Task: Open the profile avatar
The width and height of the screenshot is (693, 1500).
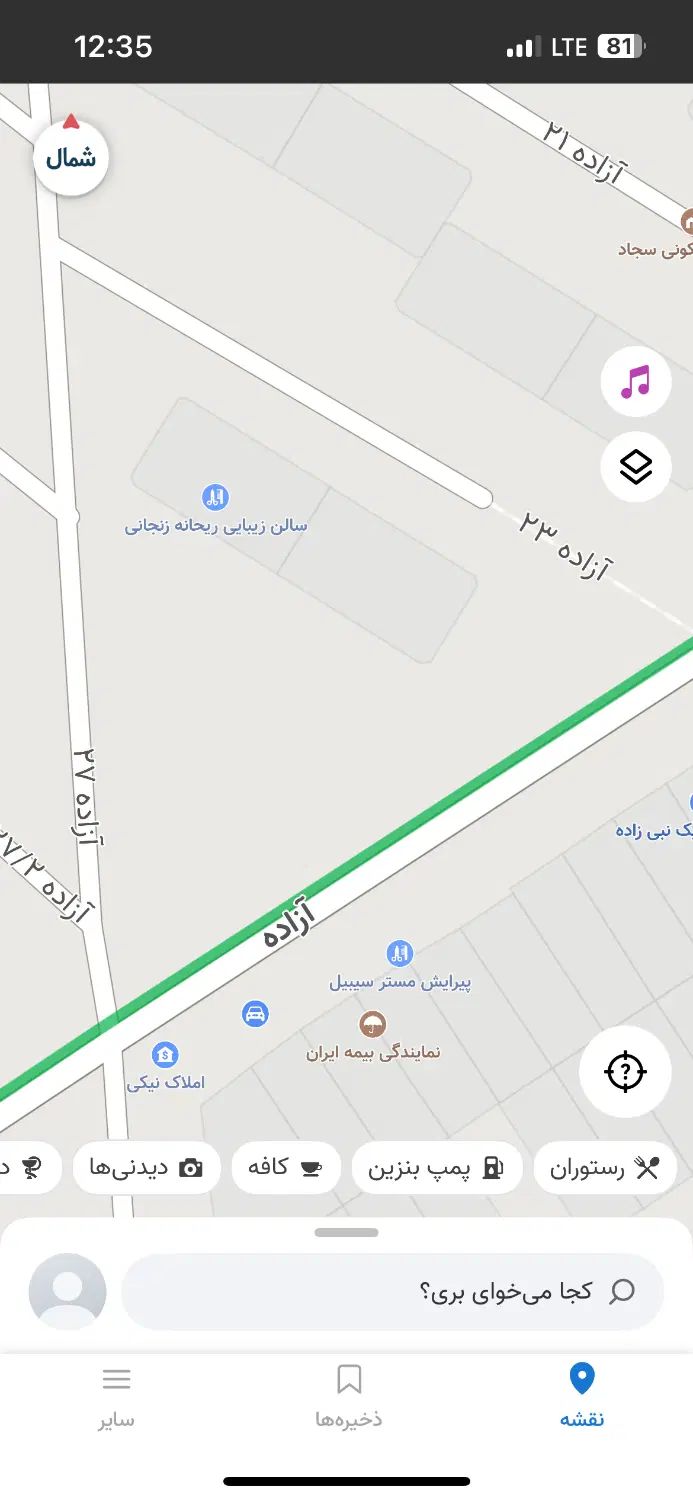Action: click(68, 1291)
